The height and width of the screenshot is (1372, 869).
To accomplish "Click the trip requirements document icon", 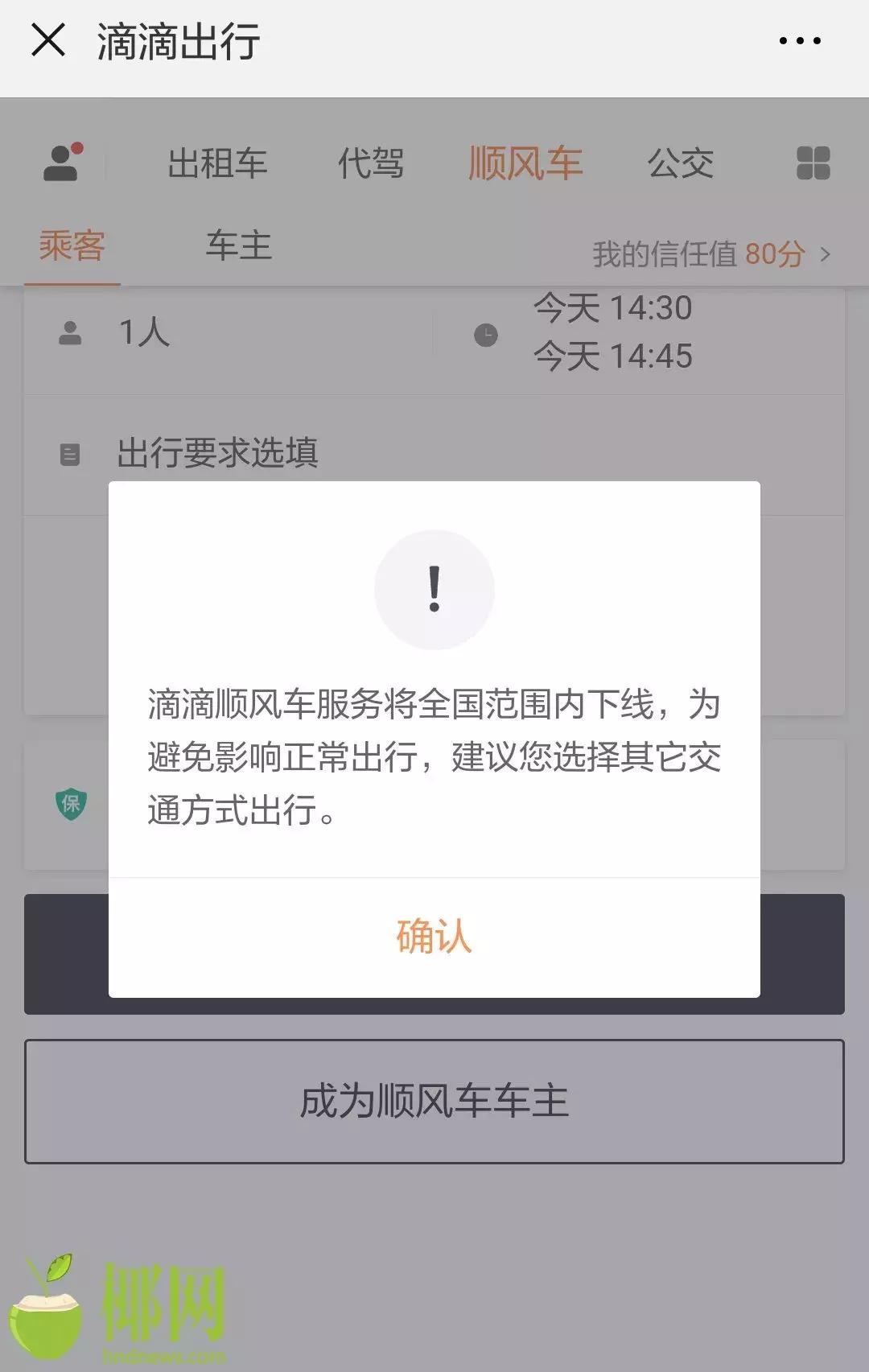I will (71, 453).
